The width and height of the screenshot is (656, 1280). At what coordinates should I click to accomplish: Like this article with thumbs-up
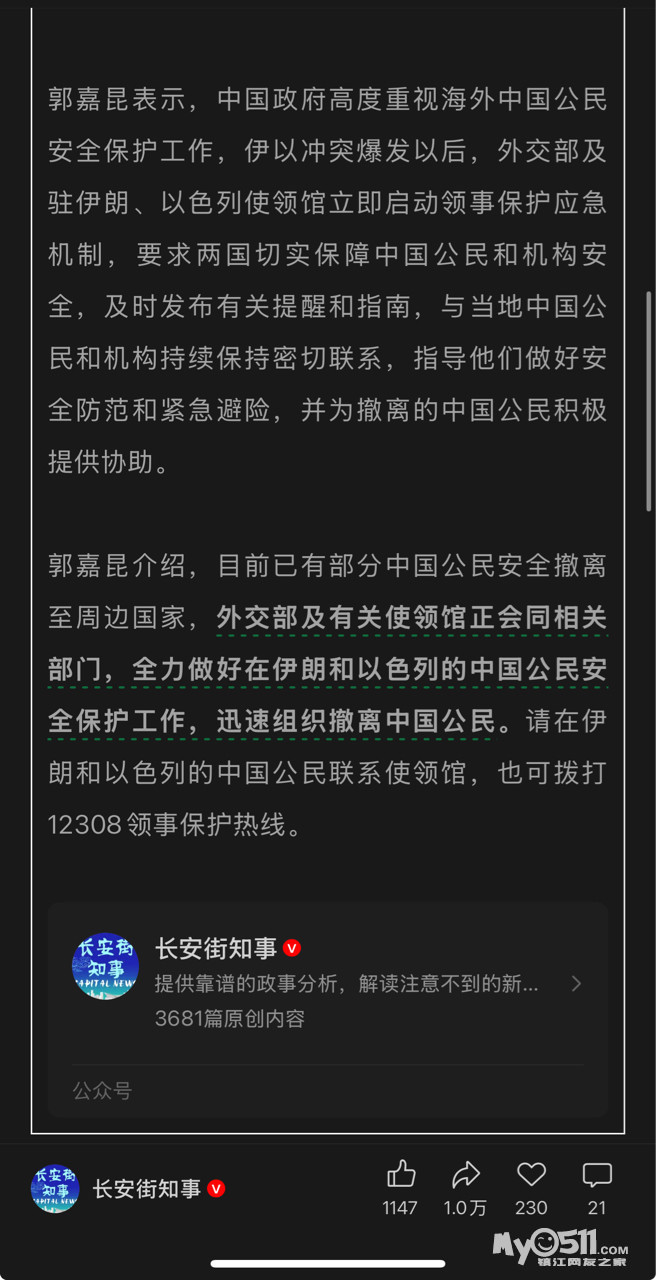pyautogui.click(x=400, y=1175)
